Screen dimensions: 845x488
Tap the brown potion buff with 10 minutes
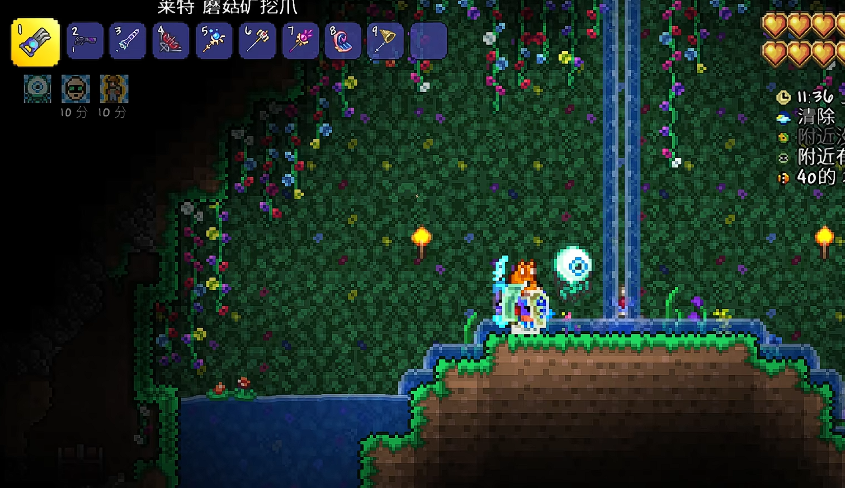(x=113, y=88)
